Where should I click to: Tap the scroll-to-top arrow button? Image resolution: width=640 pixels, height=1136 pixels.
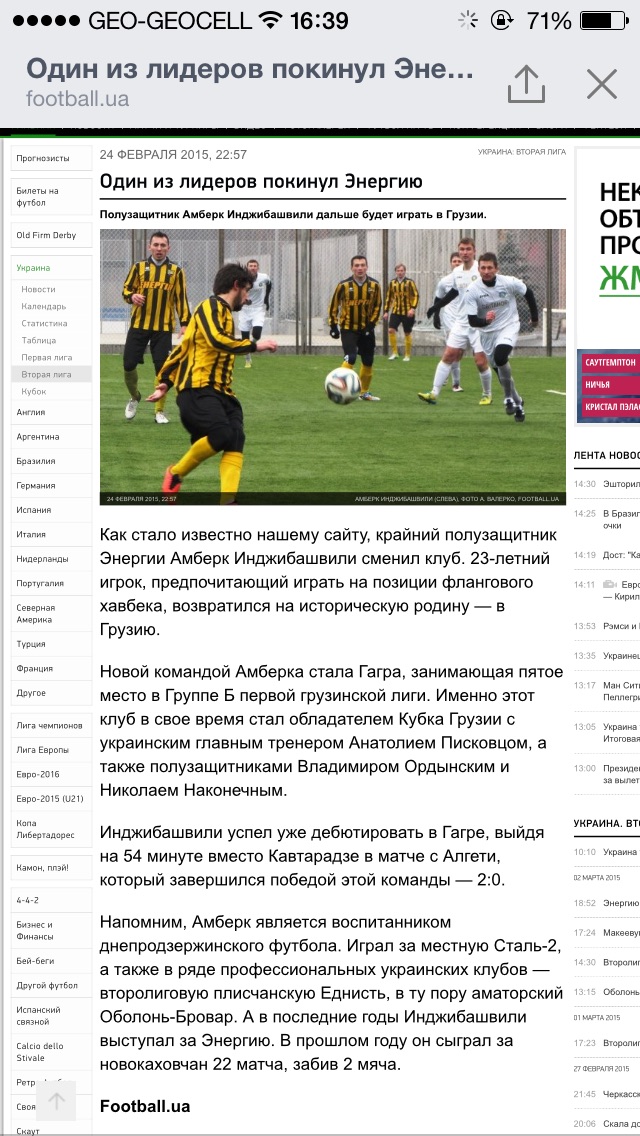tap(57, 1102)
